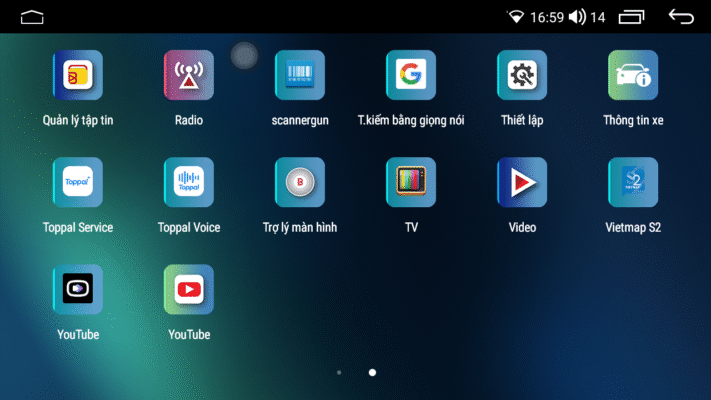Open the Quản lý tập tin file manager
The width and height of the screenshot is (711, 400).
point(78,75)
